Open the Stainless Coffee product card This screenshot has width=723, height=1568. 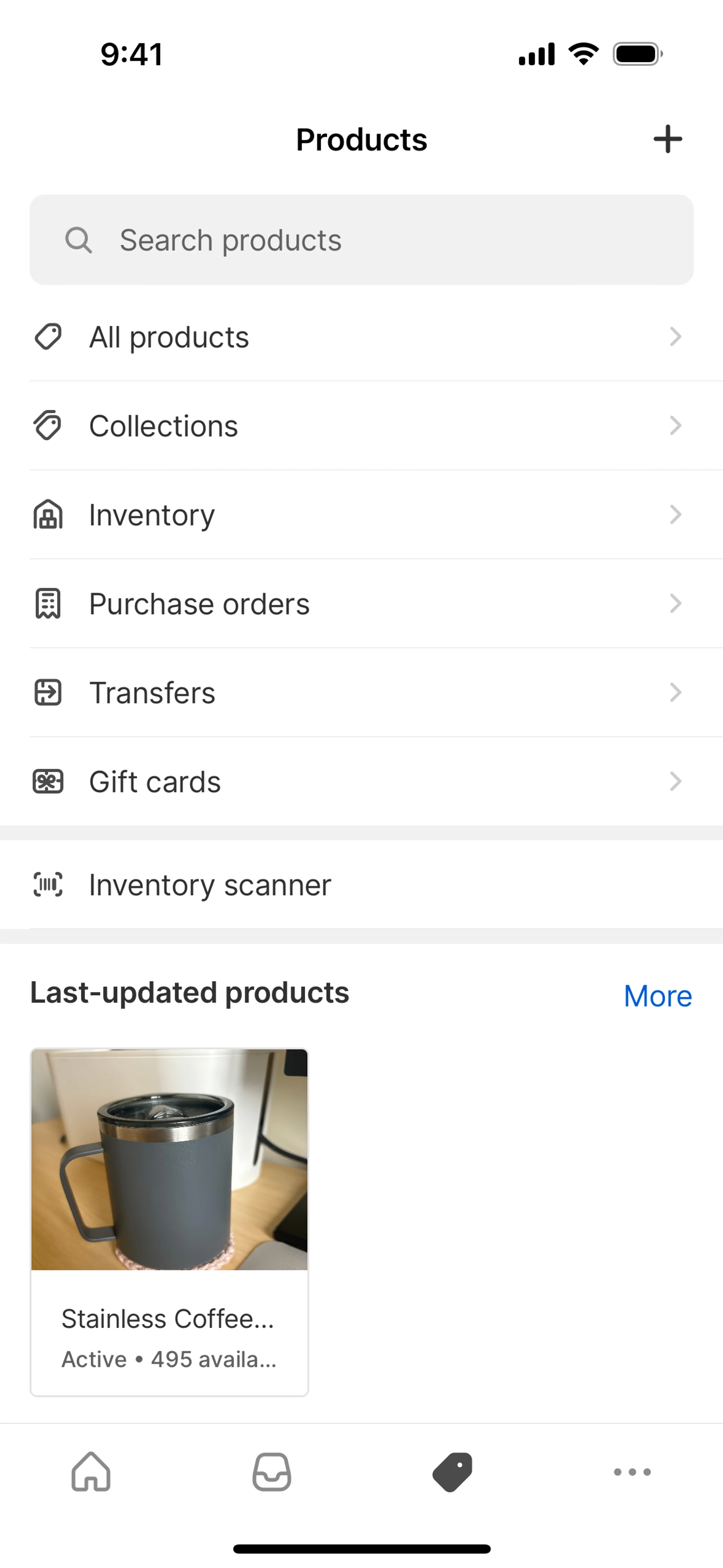(169, 1221)
